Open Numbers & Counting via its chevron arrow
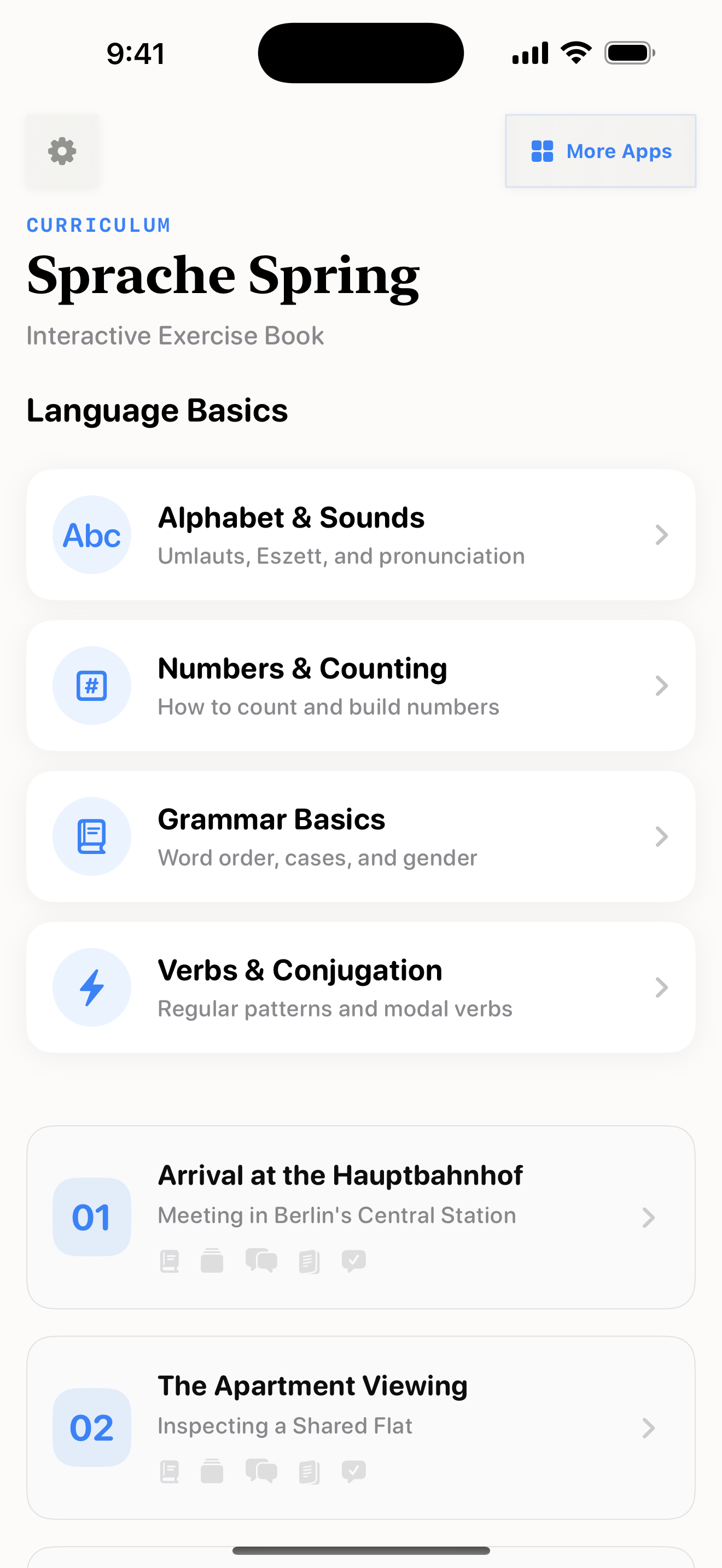 coord(662,686)
